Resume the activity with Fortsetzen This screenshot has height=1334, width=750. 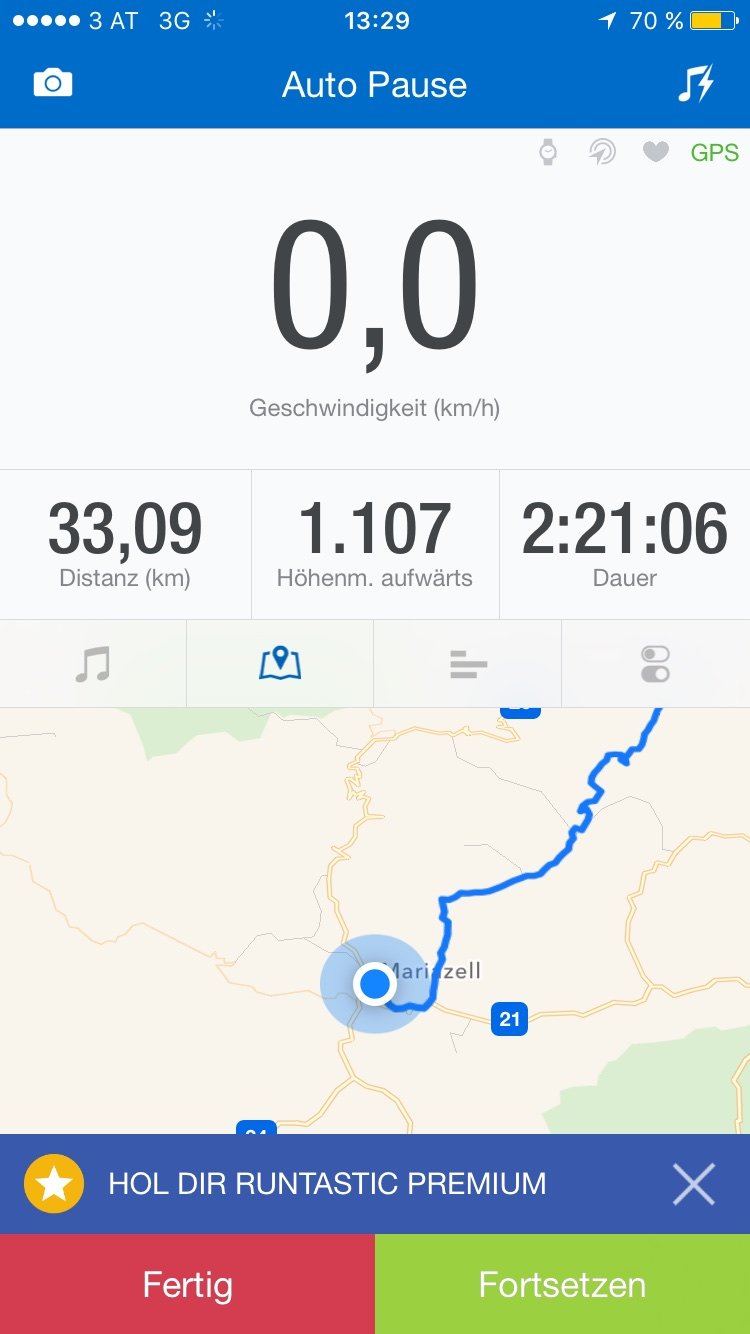coord(562,1284)
